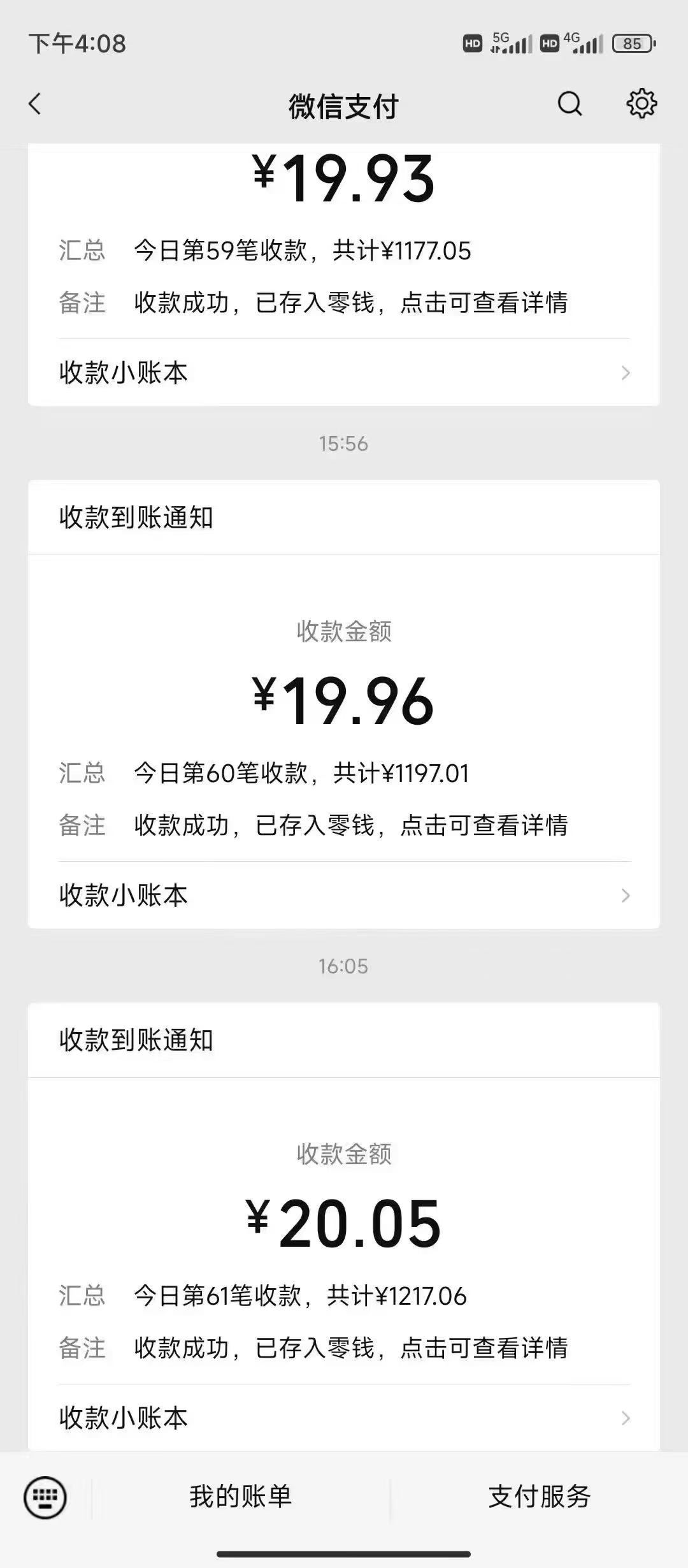Open 收款小账本 under the ¥19.93 payment

[x=344, y=373]
